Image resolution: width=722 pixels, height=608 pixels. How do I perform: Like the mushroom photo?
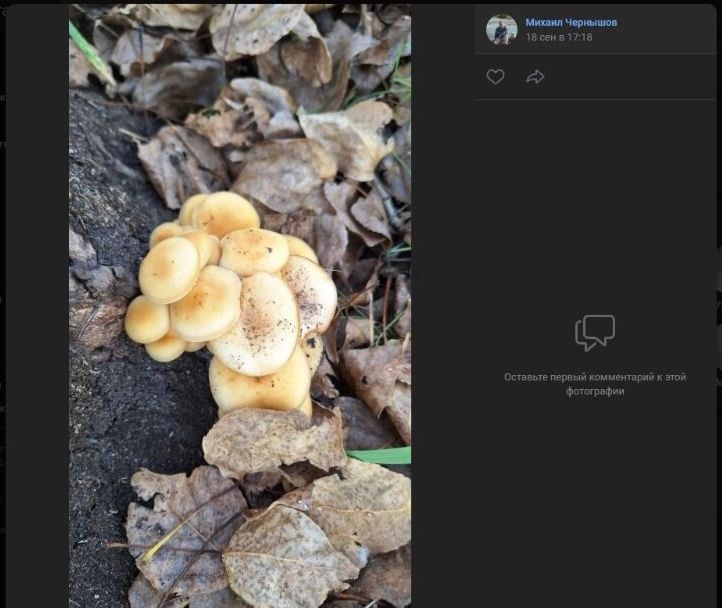[x=495, y=77]
